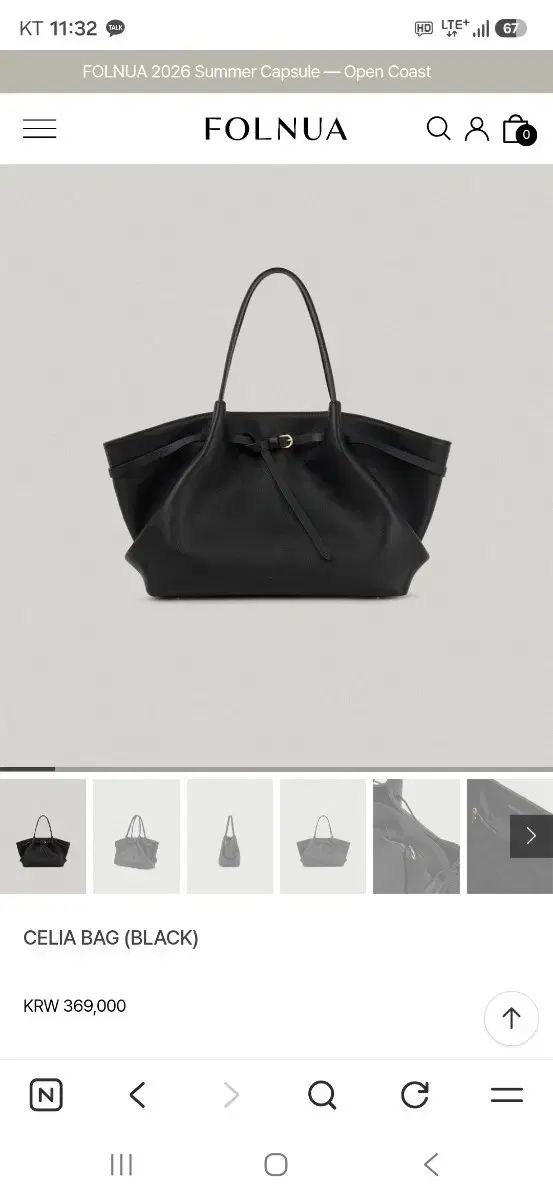Select the second gray bag thumbnail

(136, 836)
